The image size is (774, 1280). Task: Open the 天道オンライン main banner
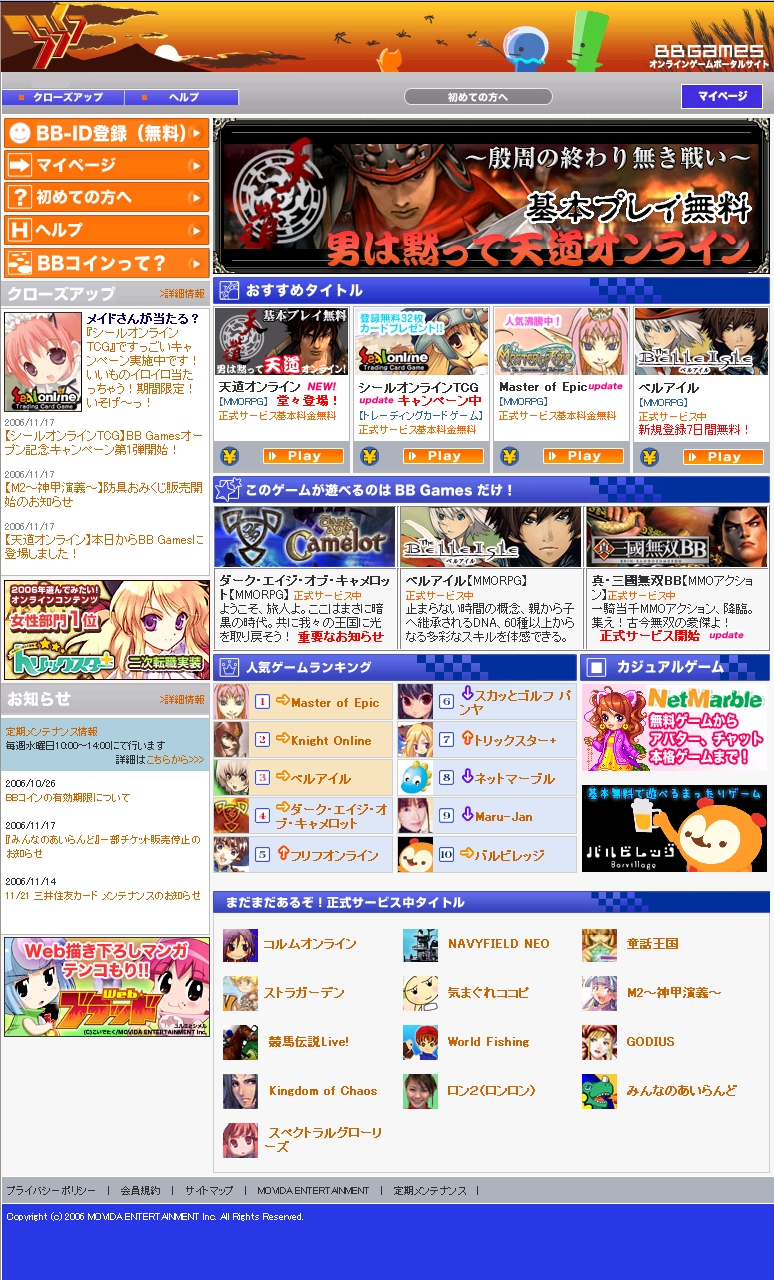(x=491, y=196)
